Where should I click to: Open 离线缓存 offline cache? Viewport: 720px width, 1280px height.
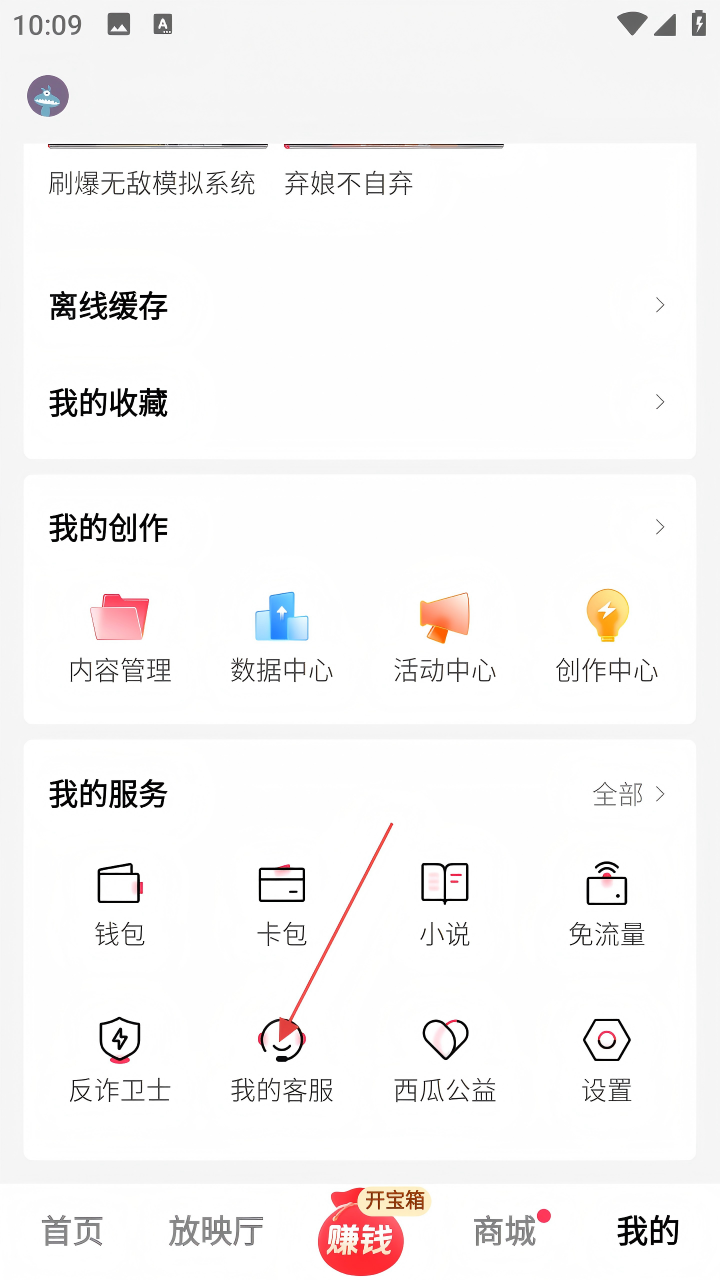[x=358, y=306]
